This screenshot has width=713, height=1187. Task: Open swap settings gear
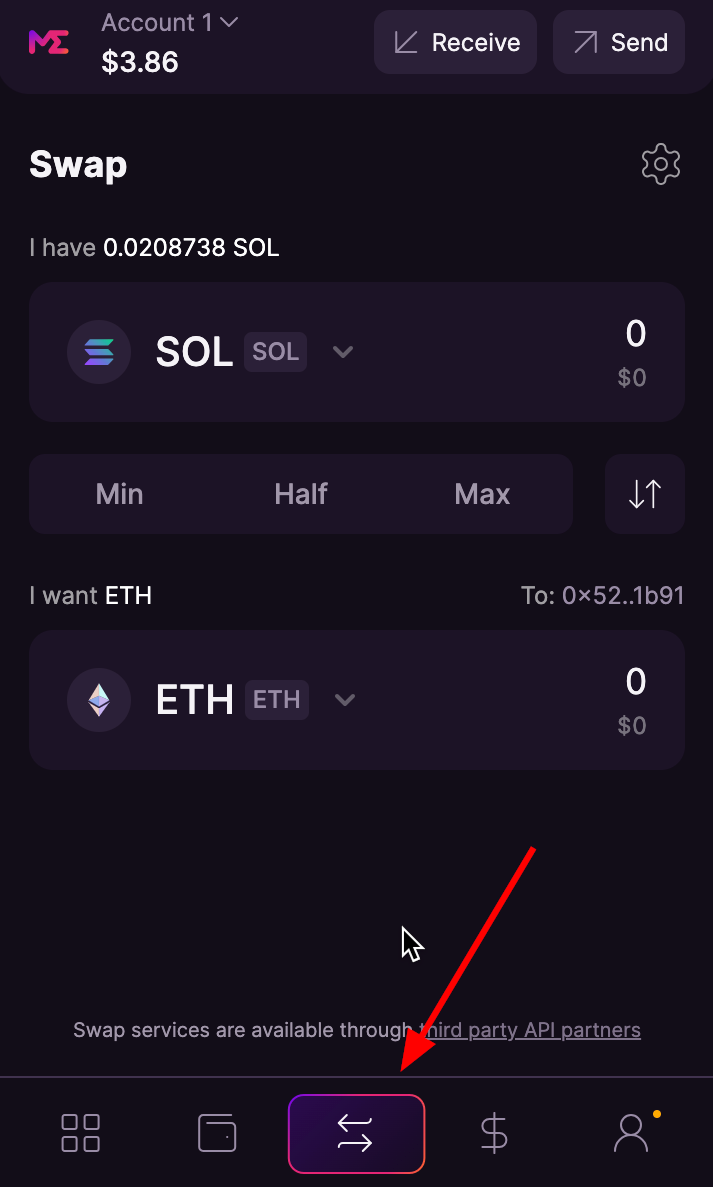661,164
